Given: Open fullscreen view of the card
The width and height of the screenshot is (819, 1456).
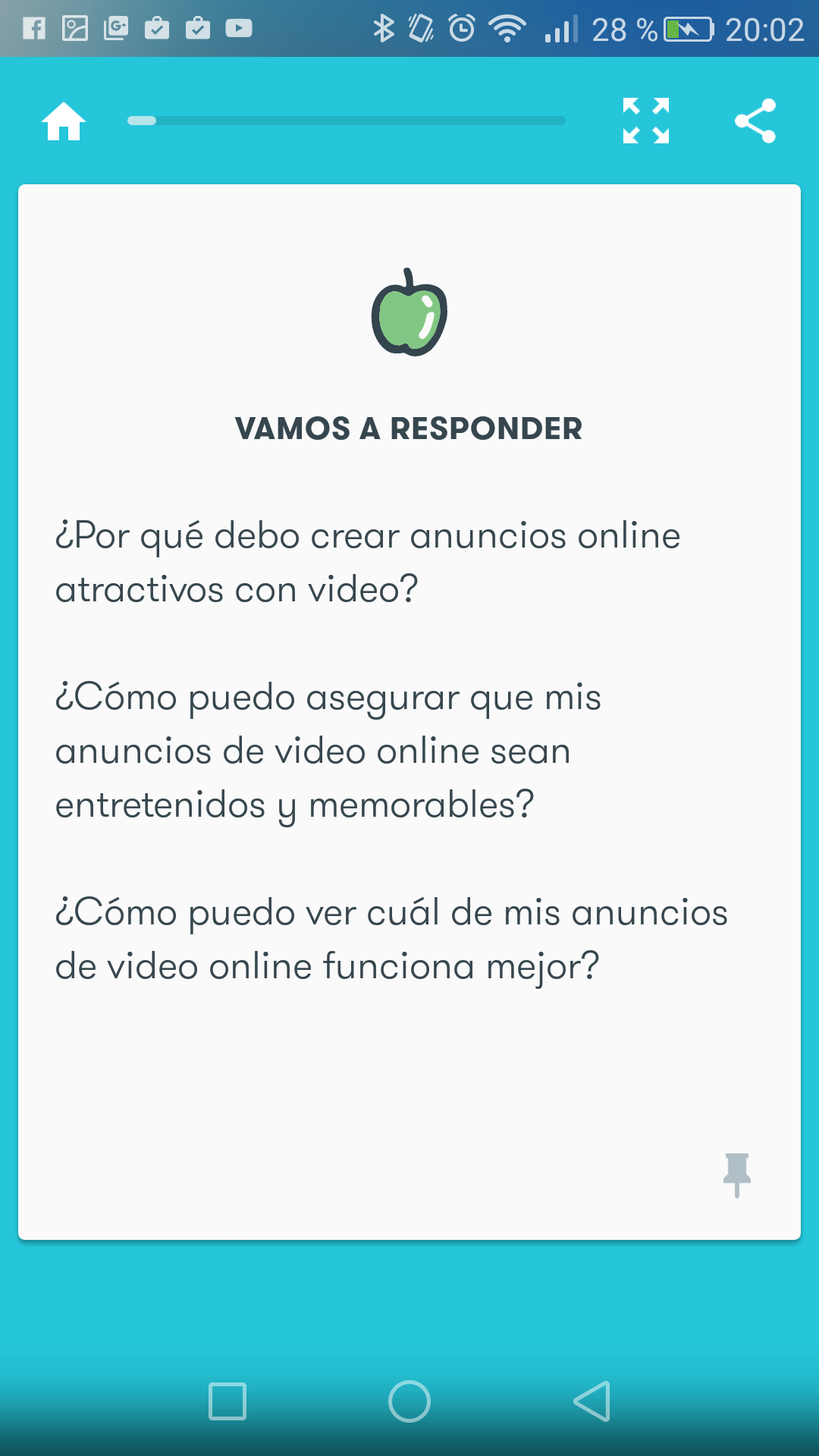Looking at the screenshot, I should (x=645, y=121).
